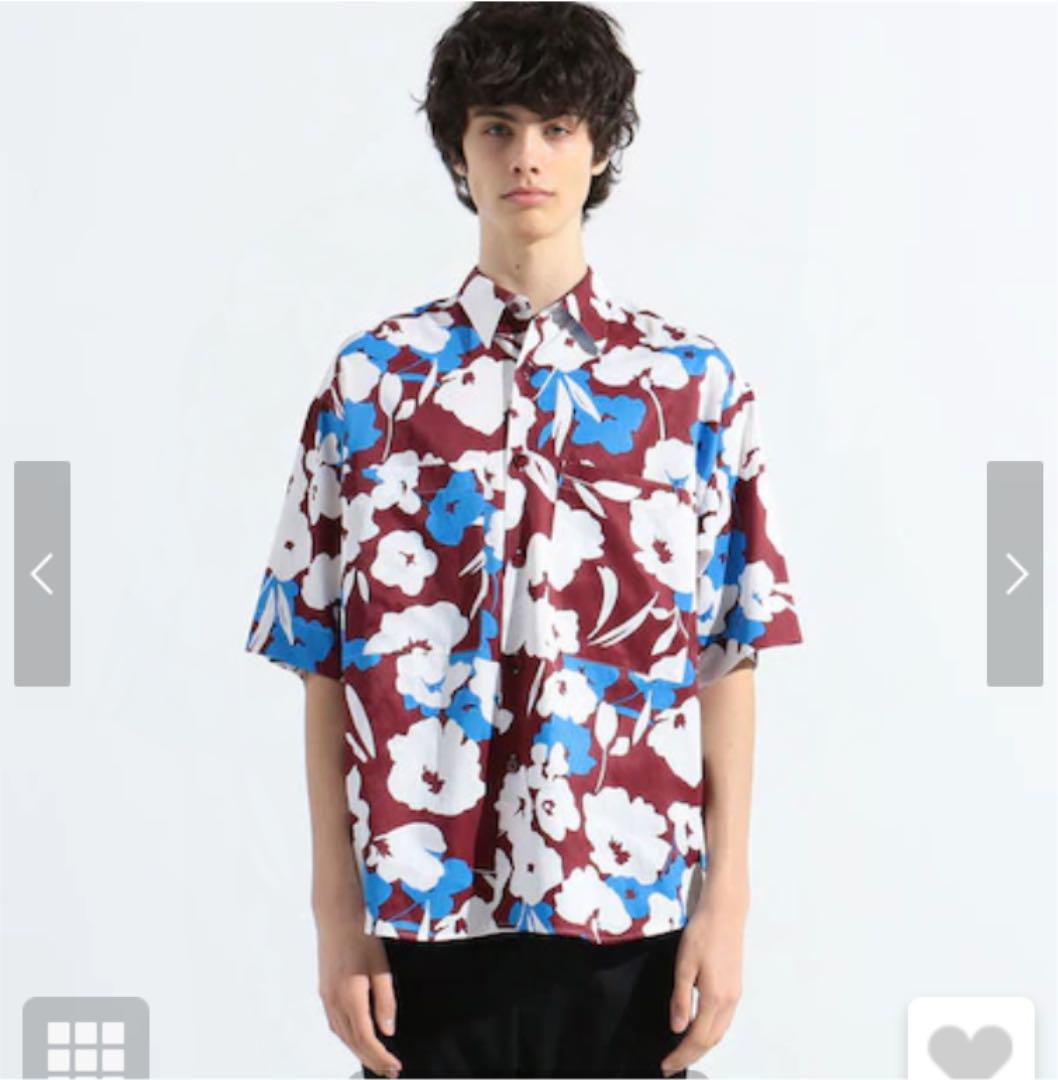Go to the next product image
This screenshot has height=1080, width=1058.
pyautogui.click(x=1015, y=573)
